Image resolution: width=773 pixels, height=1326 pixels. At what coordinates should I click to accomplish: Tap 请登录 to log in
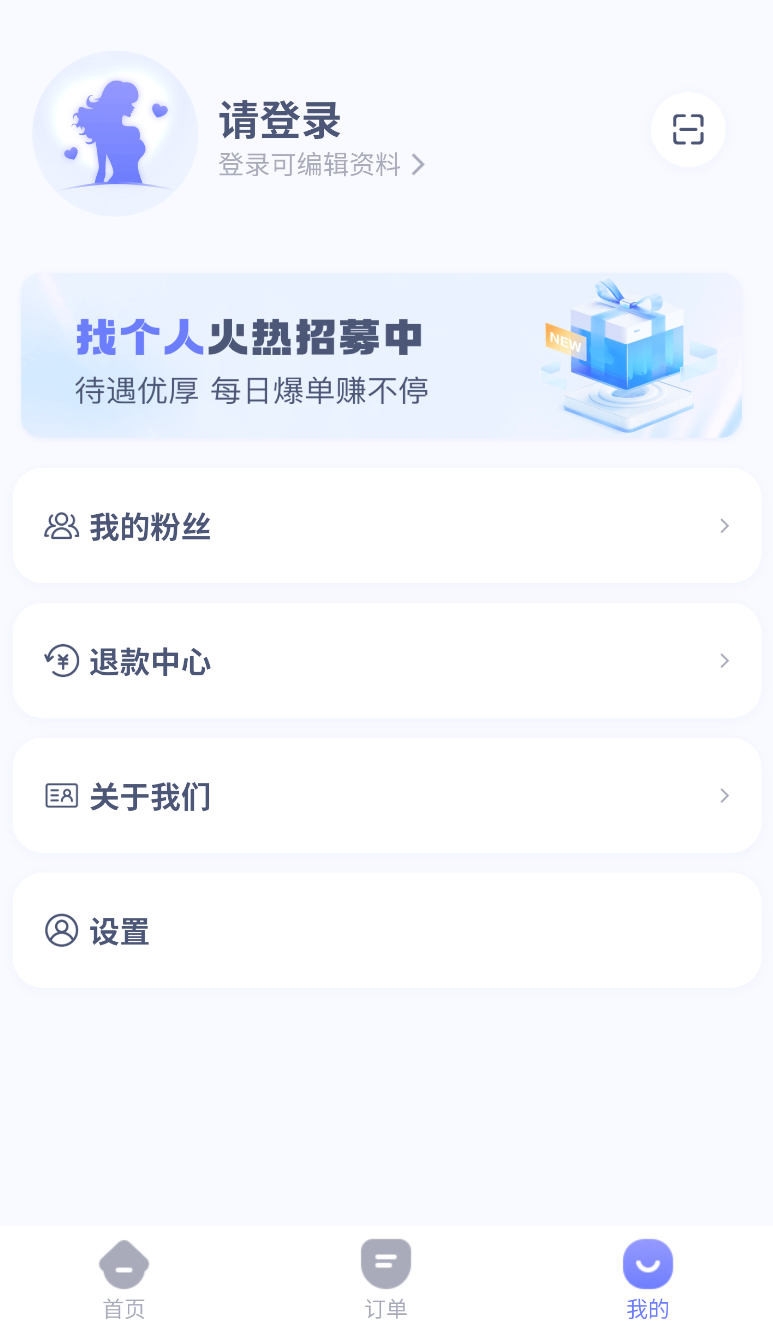(278, 120)
